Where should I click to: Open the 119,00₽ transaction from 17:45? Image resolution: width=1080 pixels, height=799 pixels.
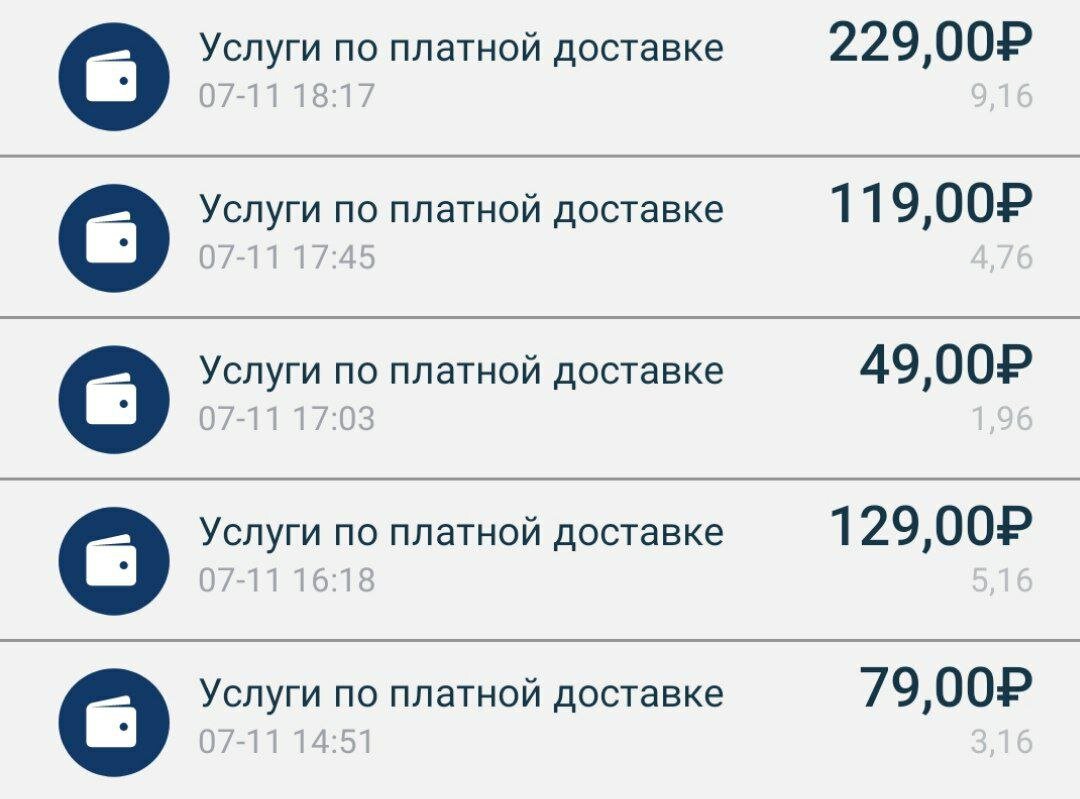(540, 237)
